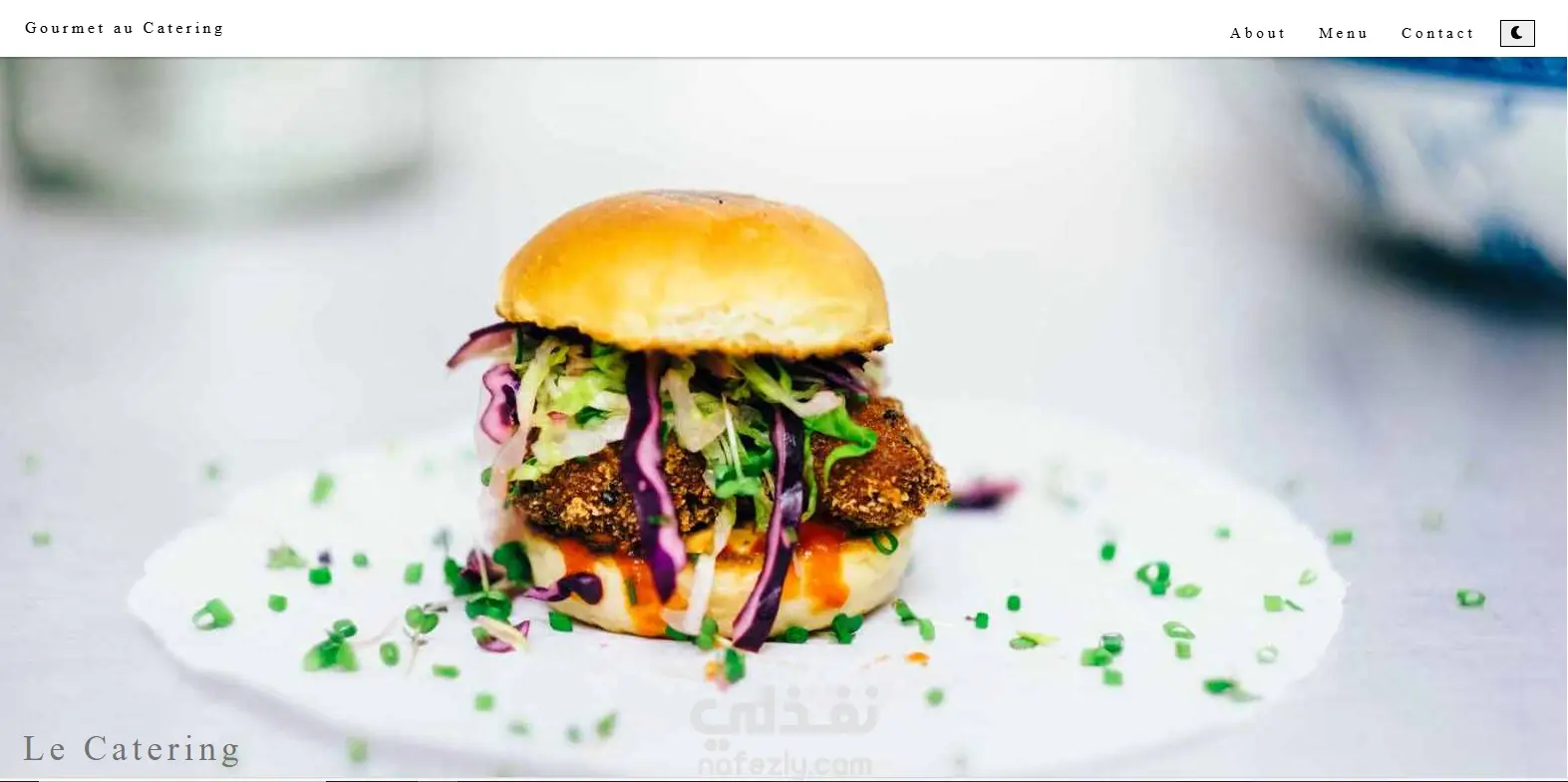Open the About section link
Image resolution: width=1568 pixels, height=782 pixels.
(1257, 33)
